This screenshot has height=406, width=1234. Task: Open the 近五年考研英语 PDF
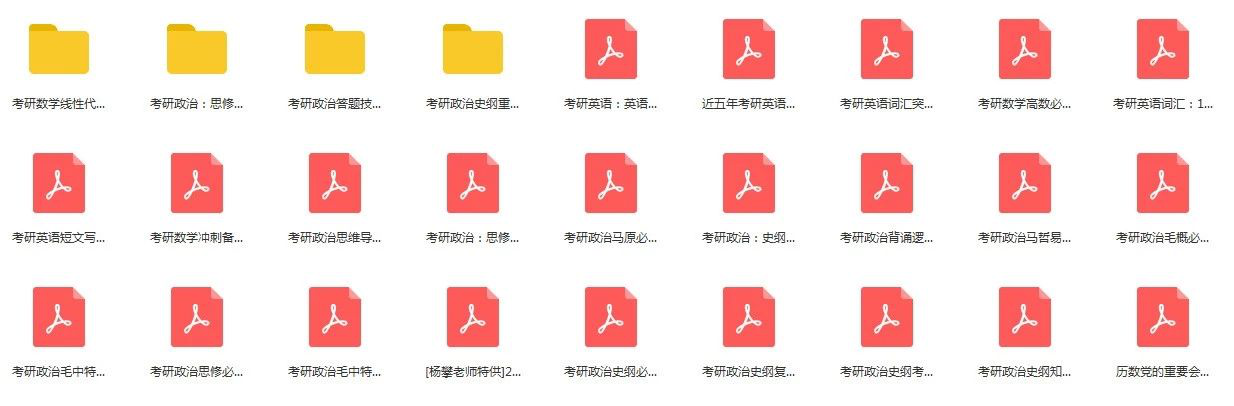748,49
